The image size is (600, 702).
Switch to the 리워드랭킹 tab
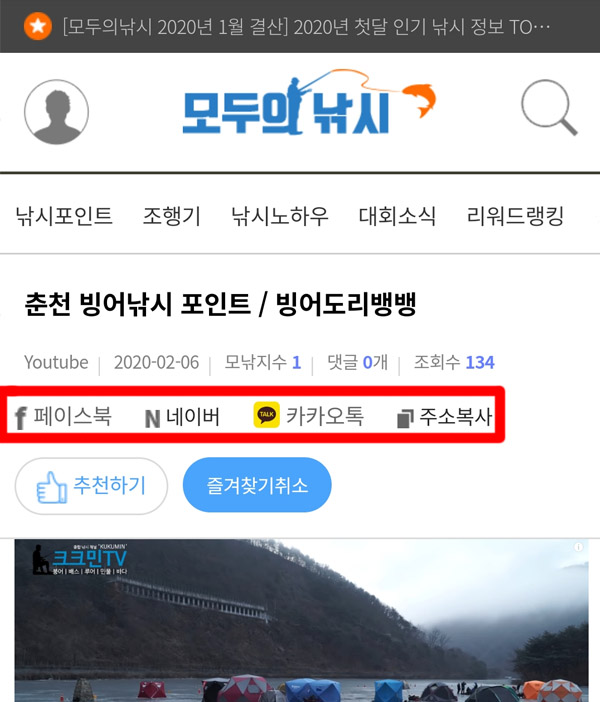(x=515, y=216)
